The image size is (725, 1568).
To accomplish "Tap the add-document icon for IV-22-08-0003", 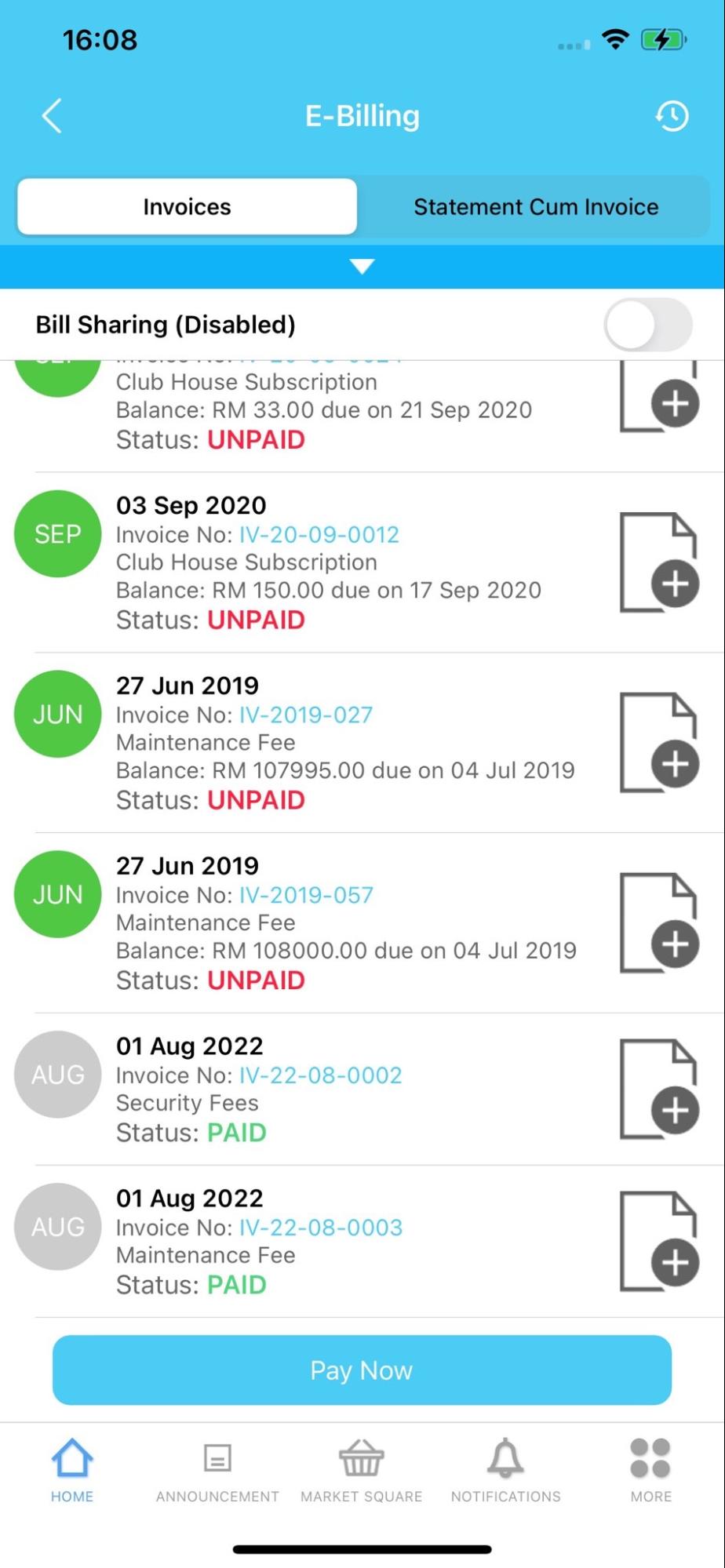I will point(659,1242).
